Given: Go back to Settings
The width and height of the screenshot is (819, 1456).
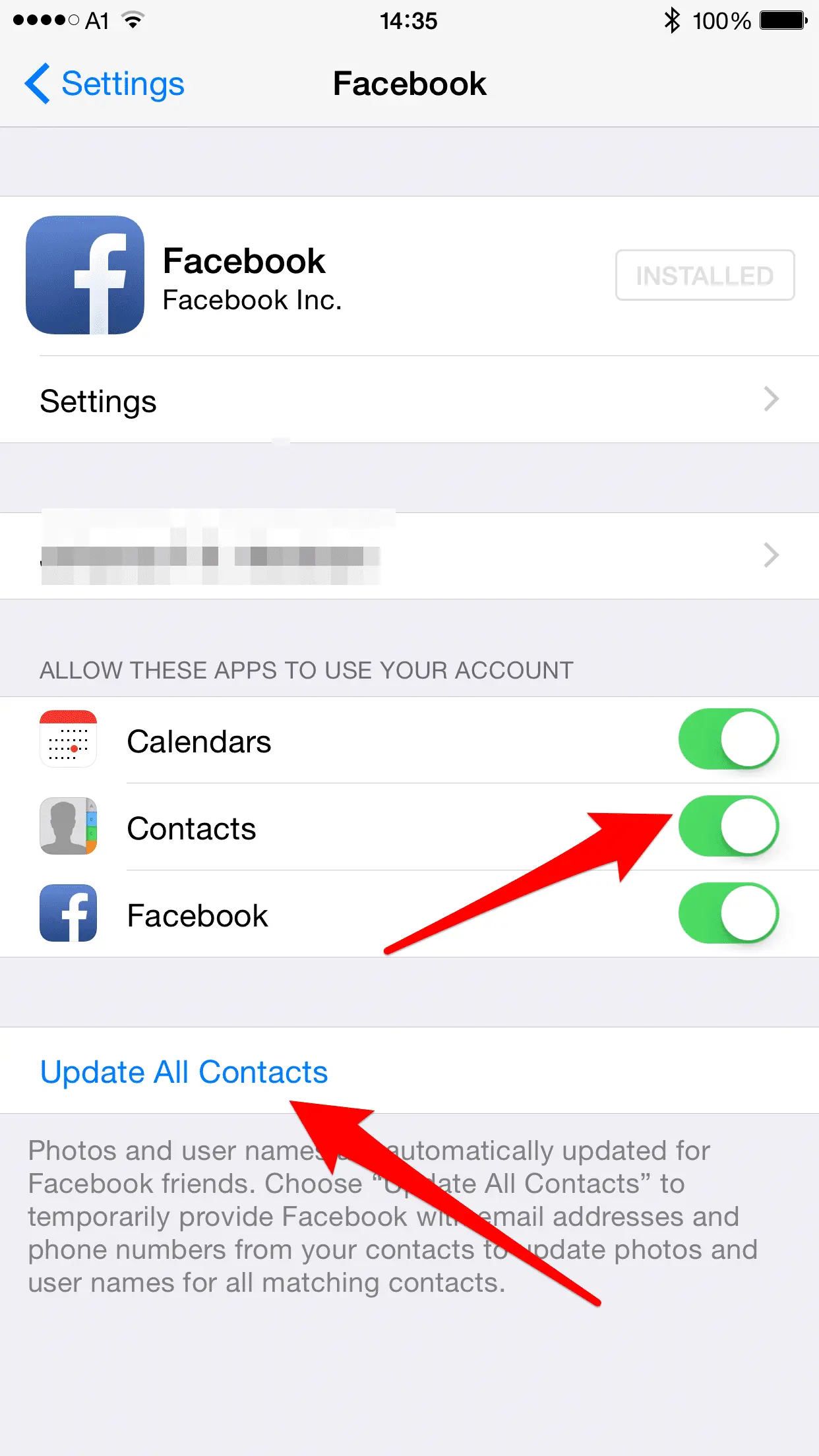Looking at the screenshot, I should 106,84.
